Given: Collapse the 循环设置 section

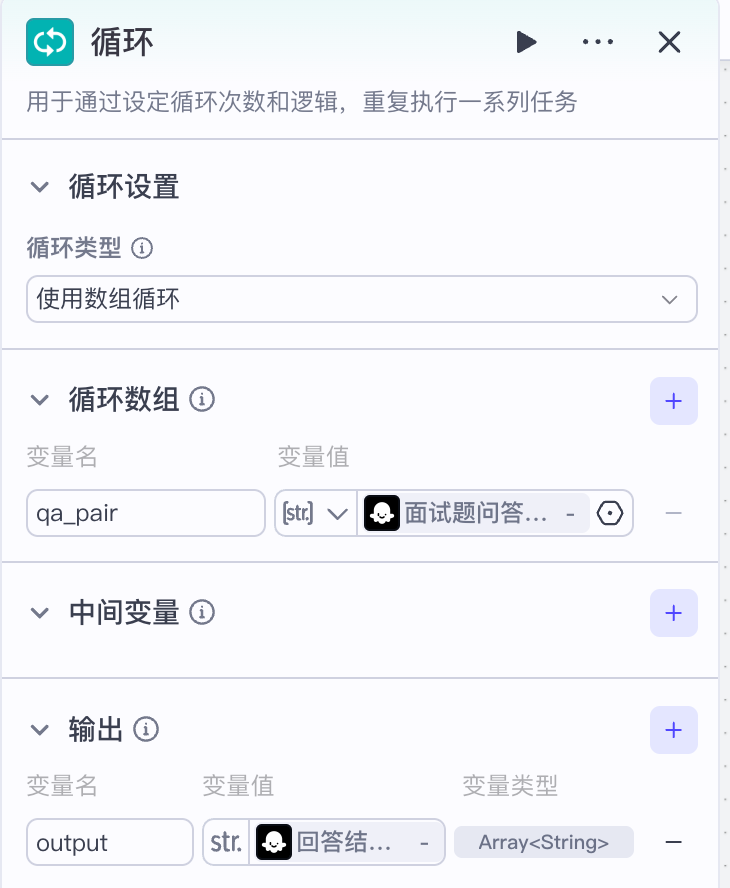Looking at the screenshot, I should coord(40,187).
